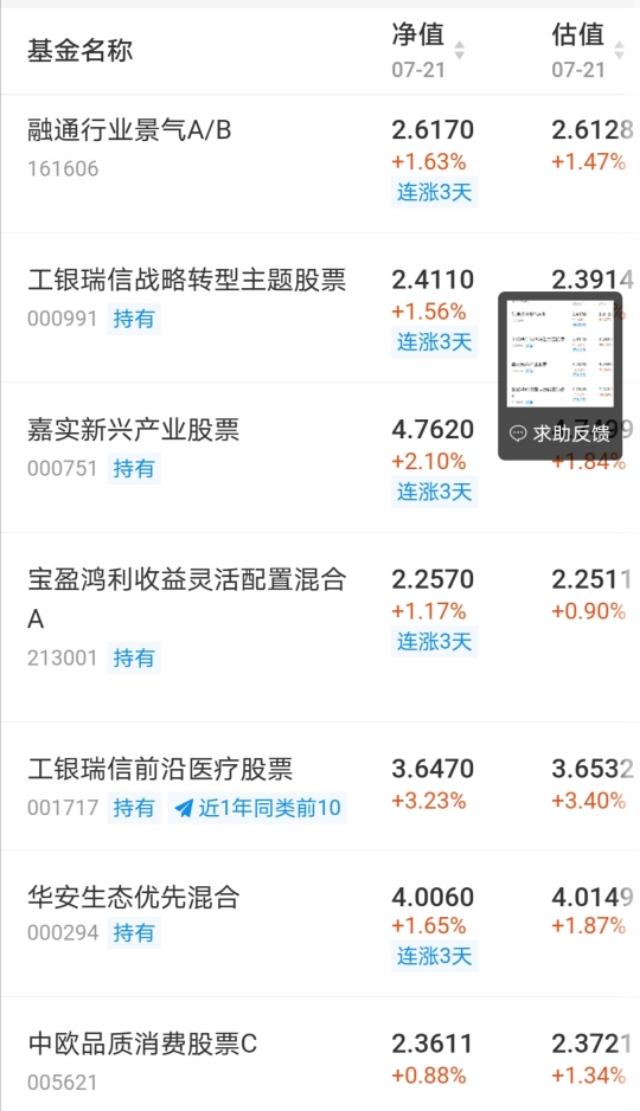The width and height of the screenshot is (640, 1111).
Task: Sort funds by 净值 column
Action: [x=428, y=49]
